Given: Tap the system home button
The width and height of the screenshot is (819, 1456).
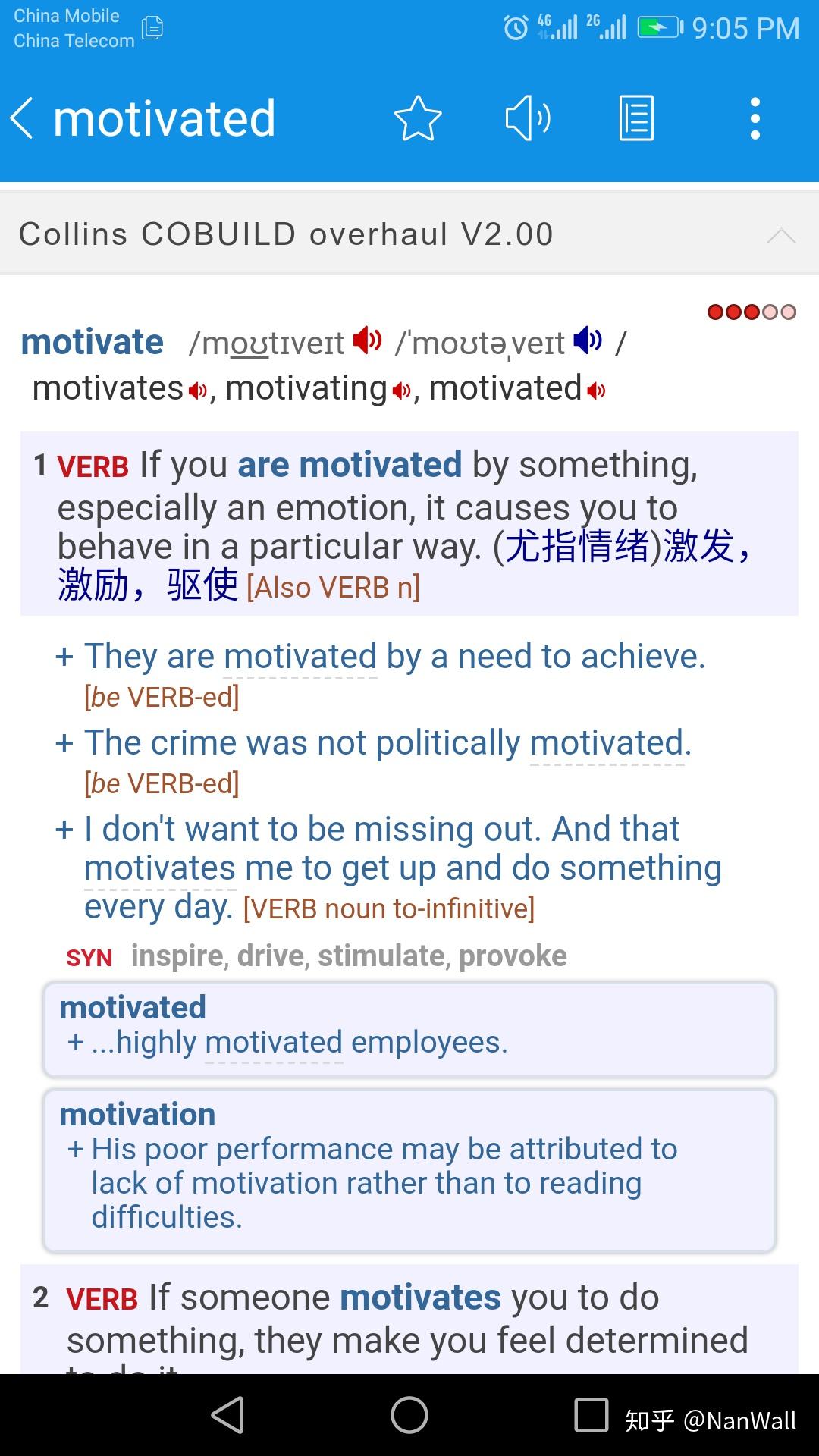Looking at the screenshot, I should [x=409, y=1415].
